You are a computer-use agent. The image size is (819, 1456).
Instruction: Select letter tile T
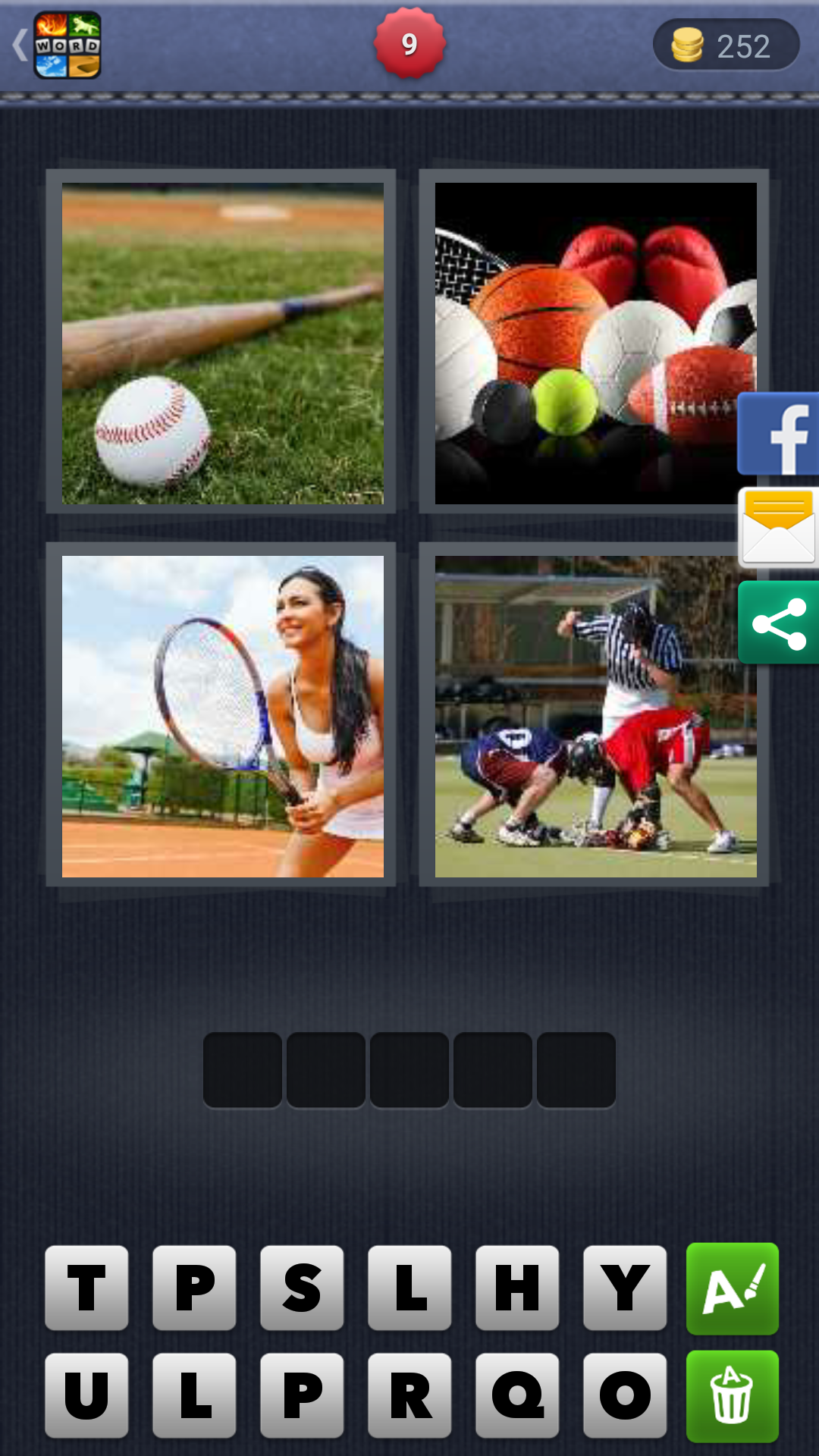point(86,1288)
